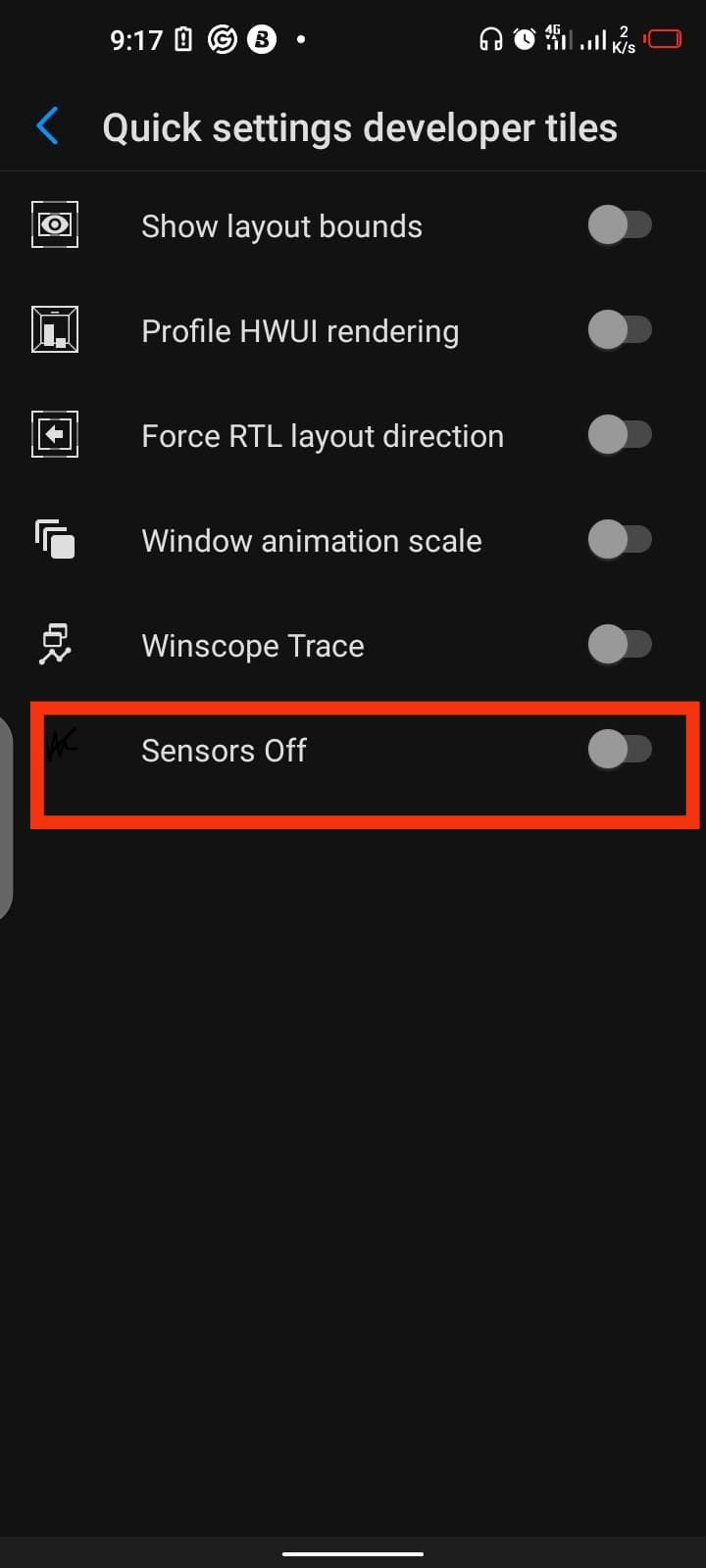The image size is (706, 1568).
Task: Tap the Profile HWUI rendering icon
Action: [54, 330]
